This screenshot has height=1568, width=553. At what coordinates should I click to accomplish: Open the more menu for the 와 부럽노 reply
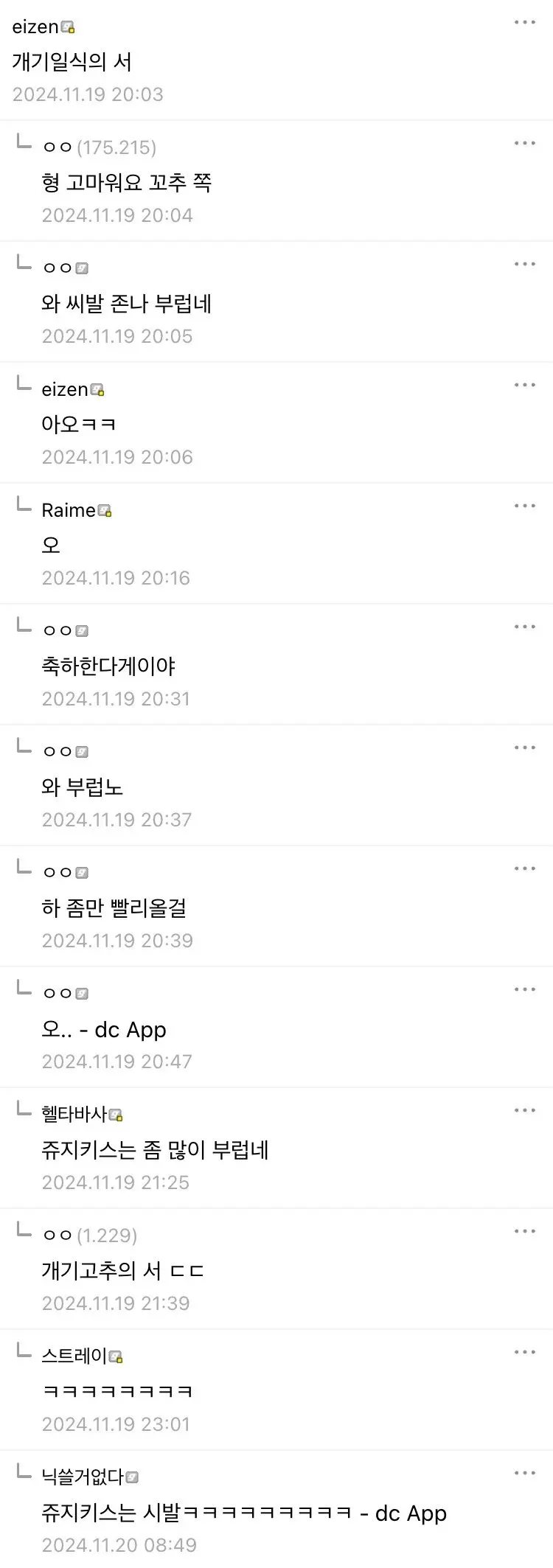pyautogui.click(x=524, y=748)
